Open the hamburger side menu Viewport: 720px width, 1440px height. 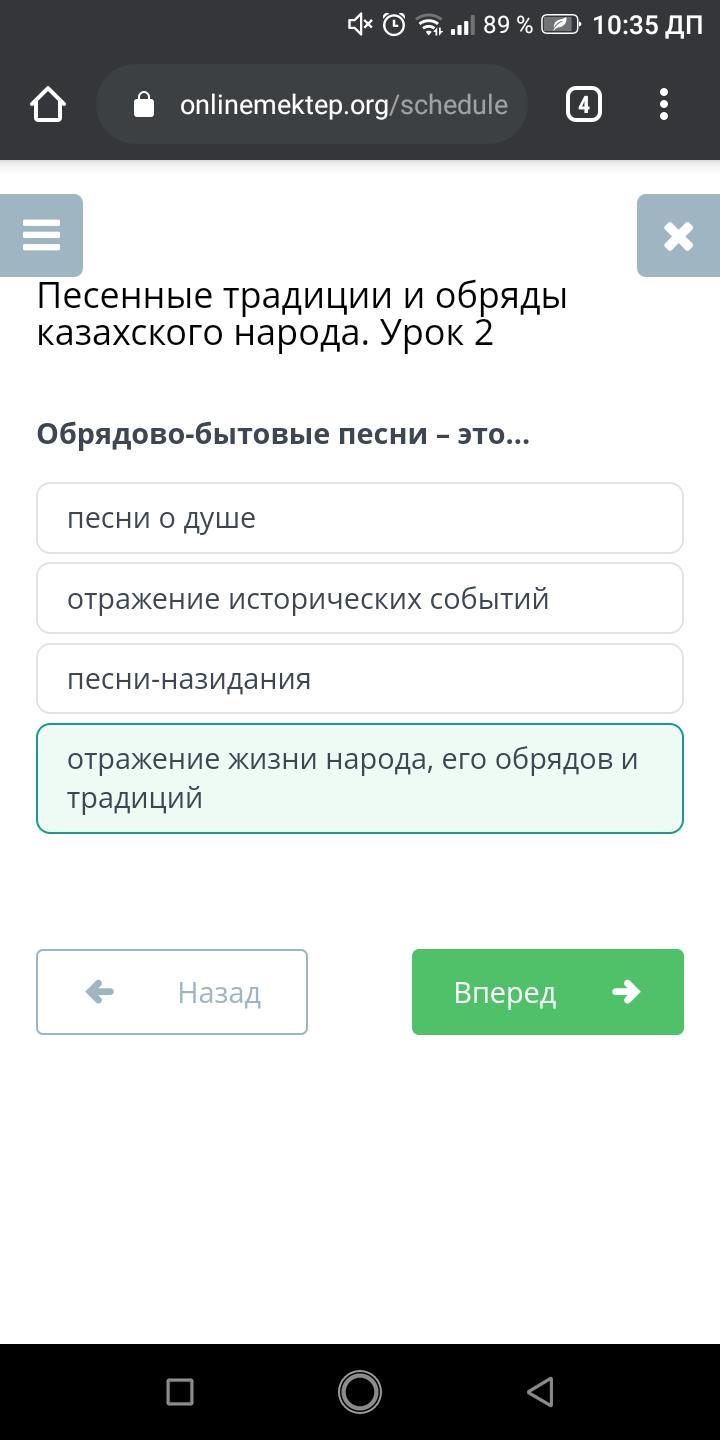click(41, 235)
